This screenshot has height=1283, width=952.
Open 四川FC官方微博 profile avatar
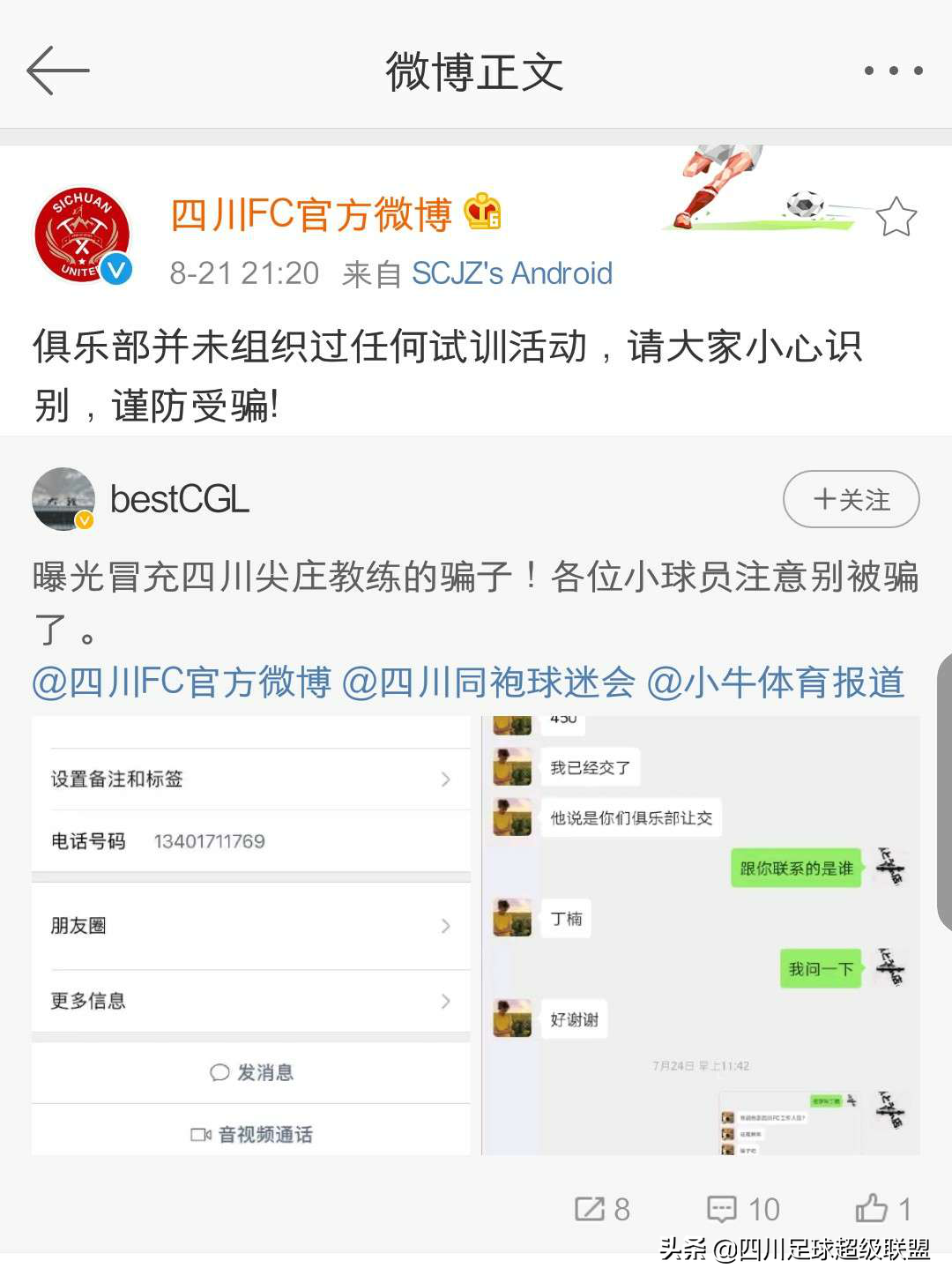[82, 235]
